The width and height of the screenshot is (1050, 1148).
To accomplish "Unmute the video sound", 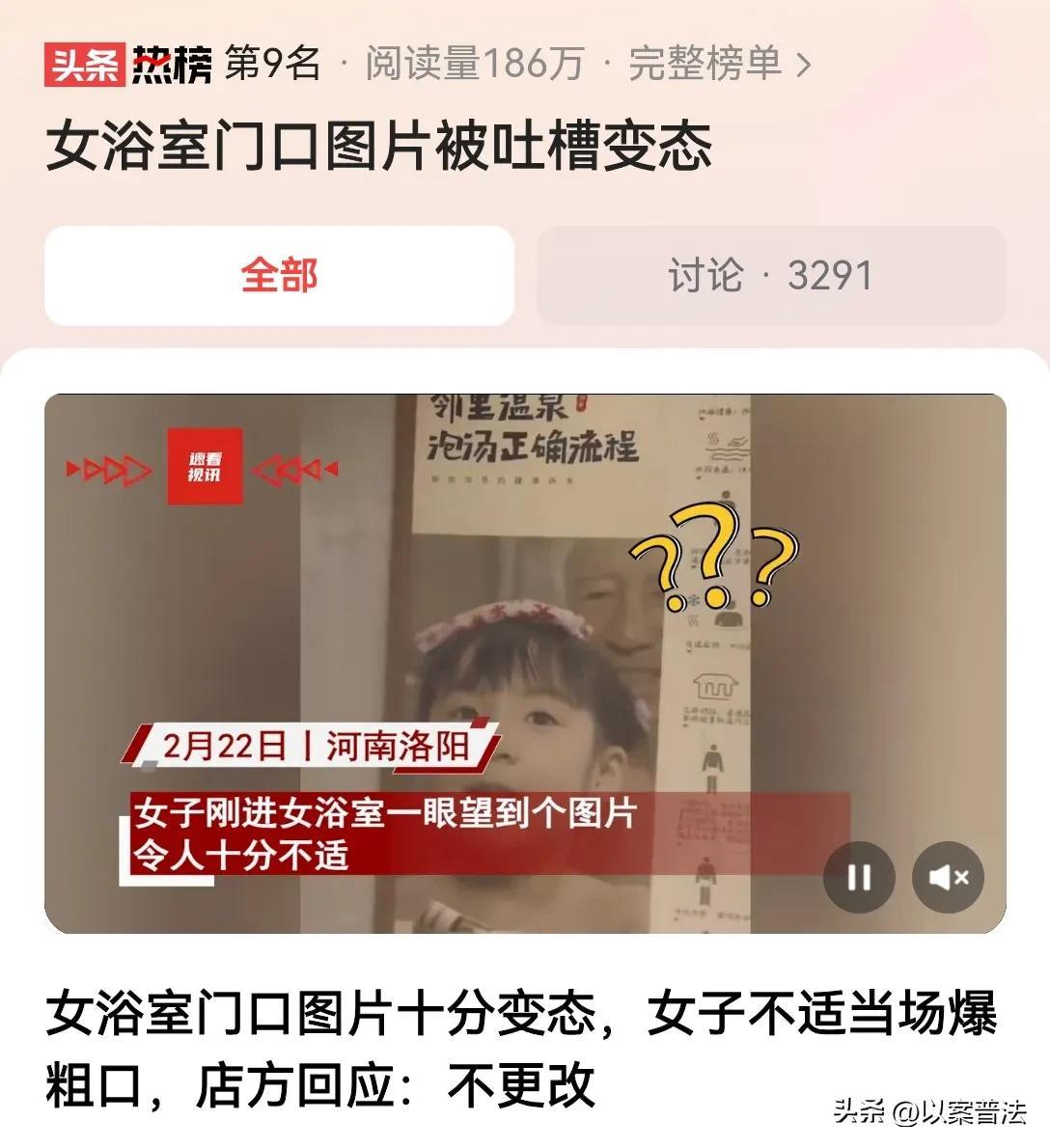I will pos(948,877).
